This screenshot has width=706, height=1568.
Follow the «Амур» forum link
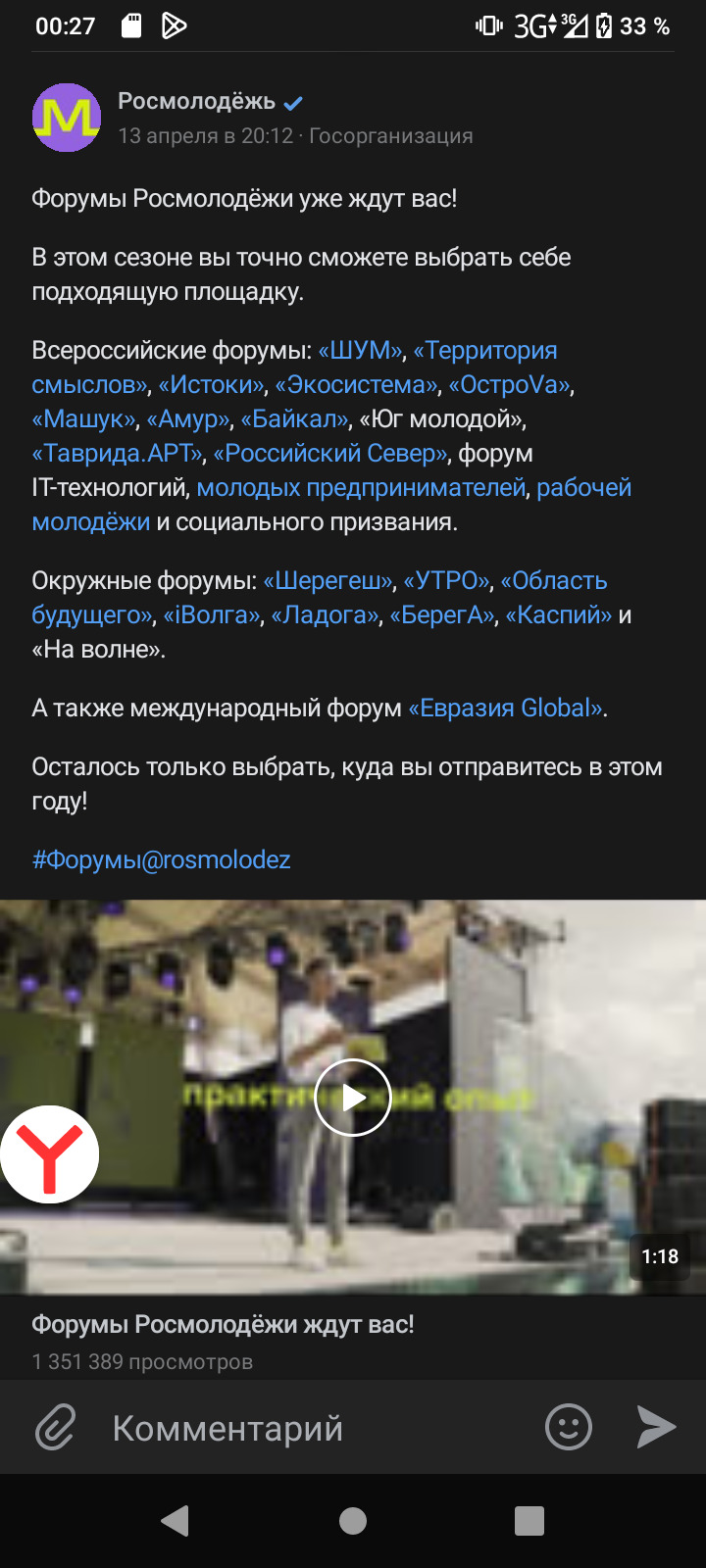(x=188, y=419)
